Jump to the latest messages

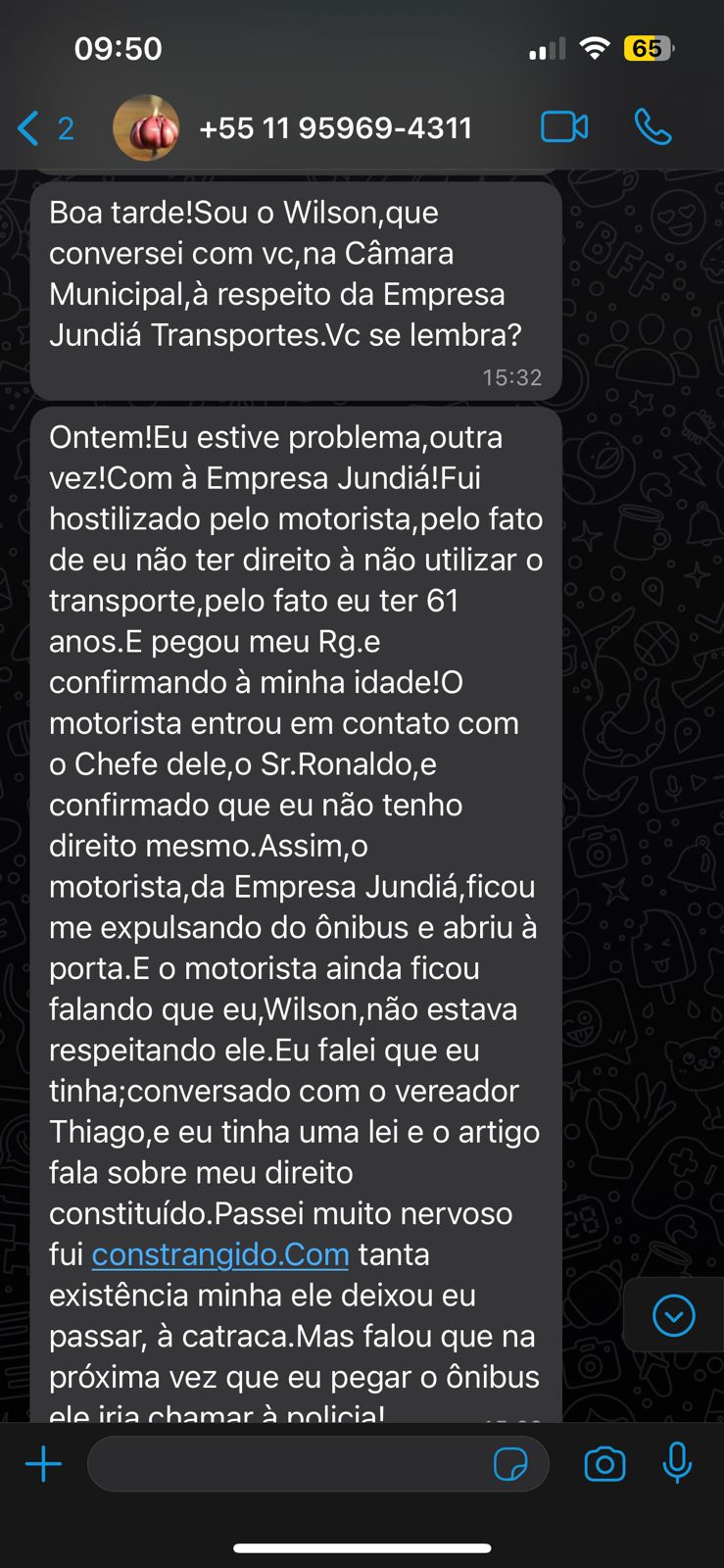pyautogui.click(x=673, y=1315)
